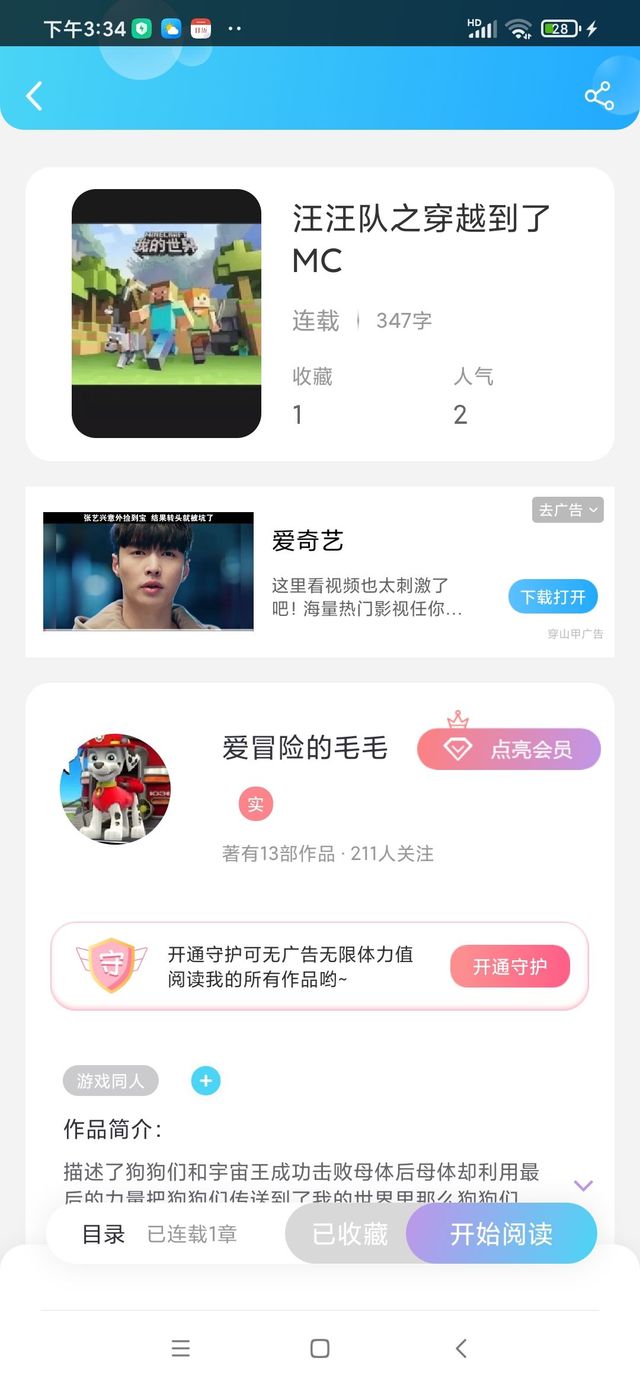Select the 游戏同人 tag chip

[x=111, y=1081]
